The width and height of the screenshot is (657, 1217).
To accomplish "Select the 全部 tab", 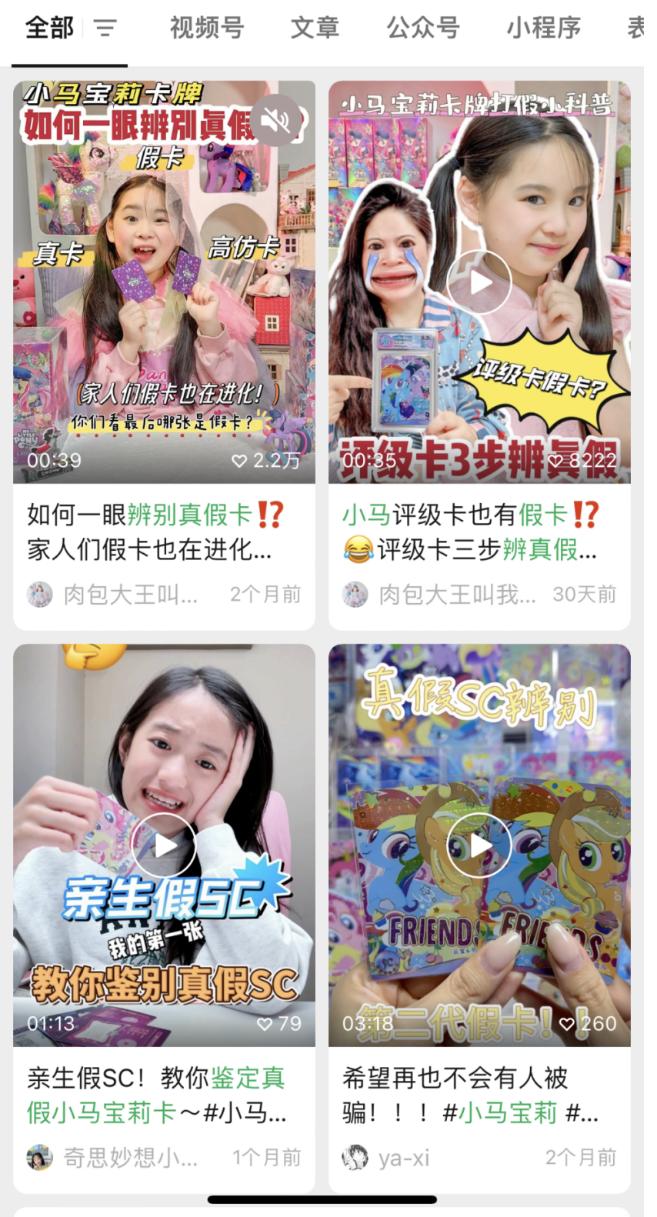I will tap(49, 28).
